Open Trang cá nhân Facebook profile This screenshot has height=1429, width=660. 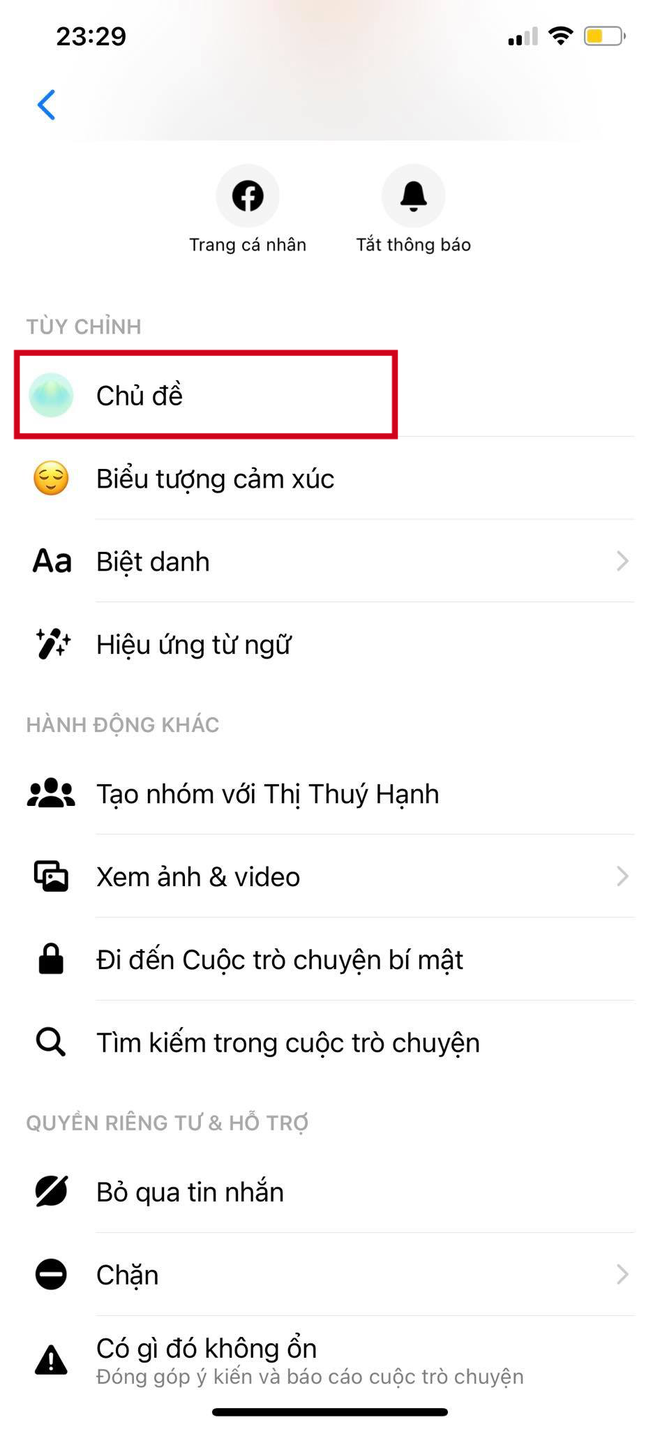coord(248,197)
